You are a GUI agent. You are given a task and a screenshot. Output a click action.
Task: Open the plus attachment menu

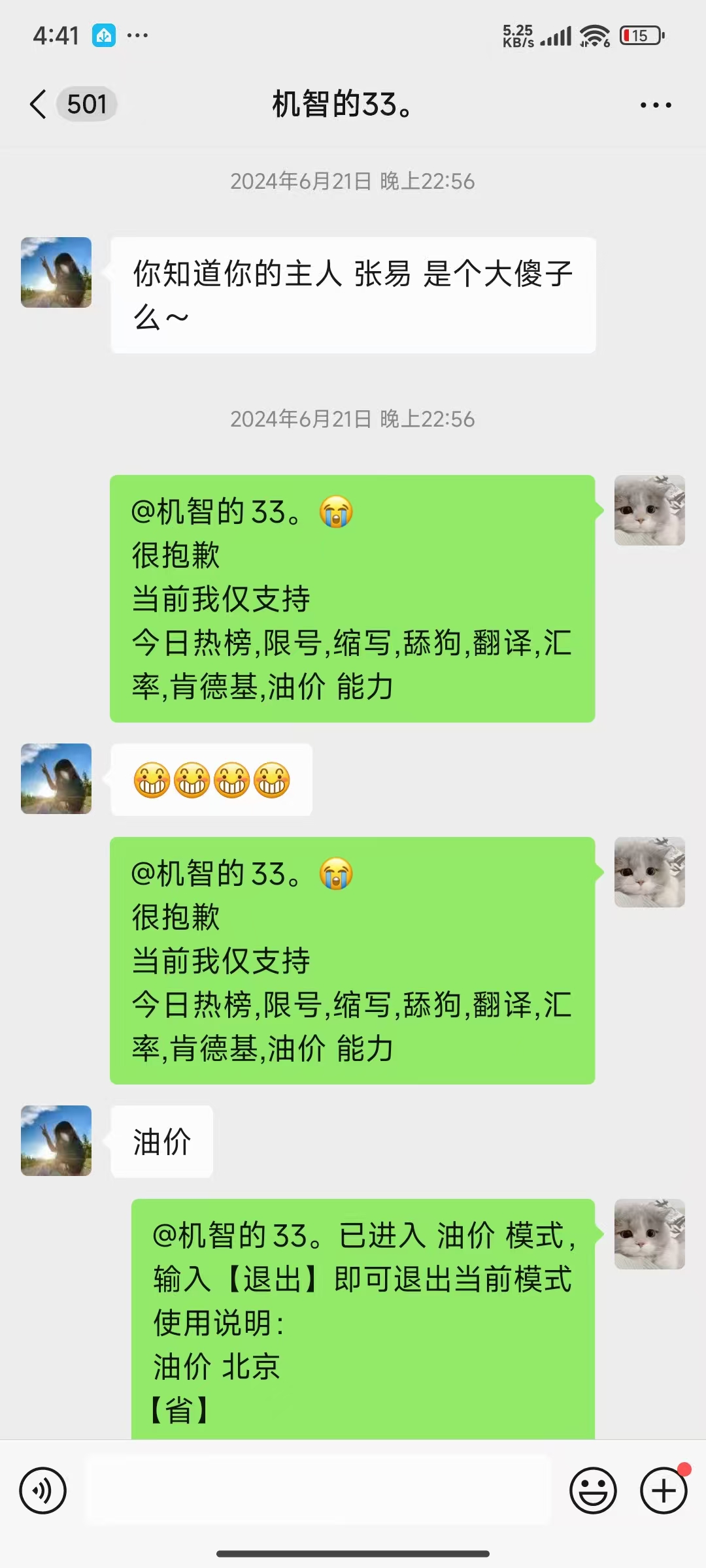click(x=664, y=1491)
